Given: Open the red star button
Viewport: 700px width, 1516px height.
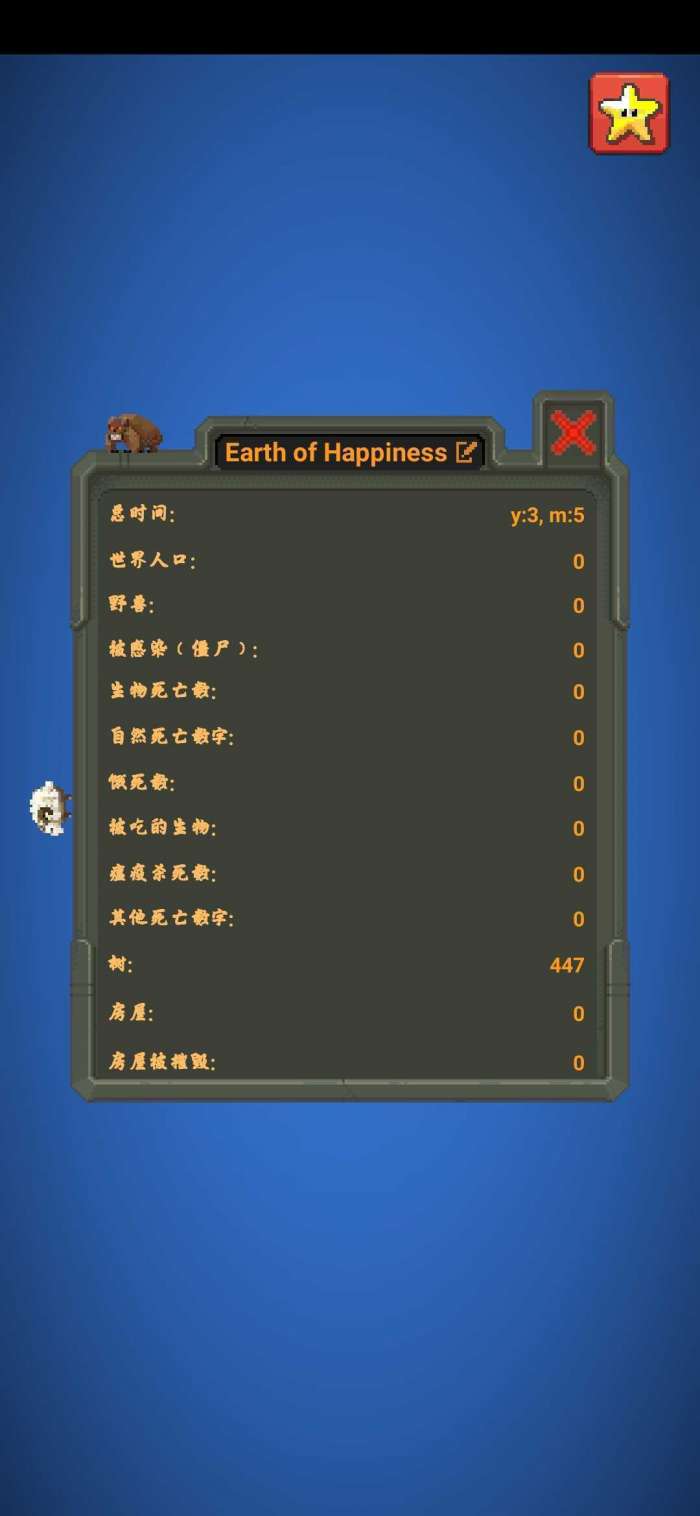Looking at the screenshot, I should (629, 113).
